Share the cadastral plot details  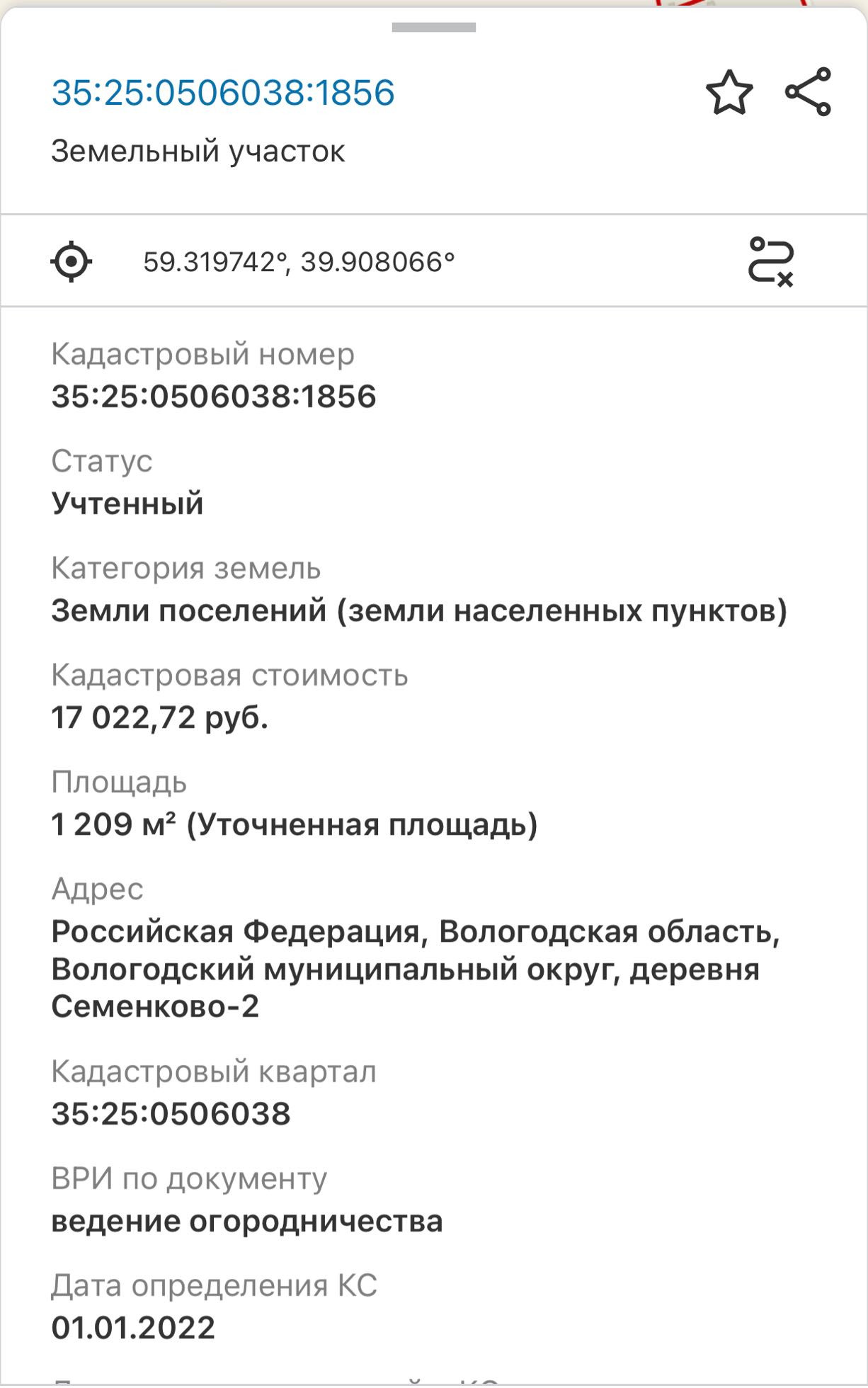tap(808, 92)
